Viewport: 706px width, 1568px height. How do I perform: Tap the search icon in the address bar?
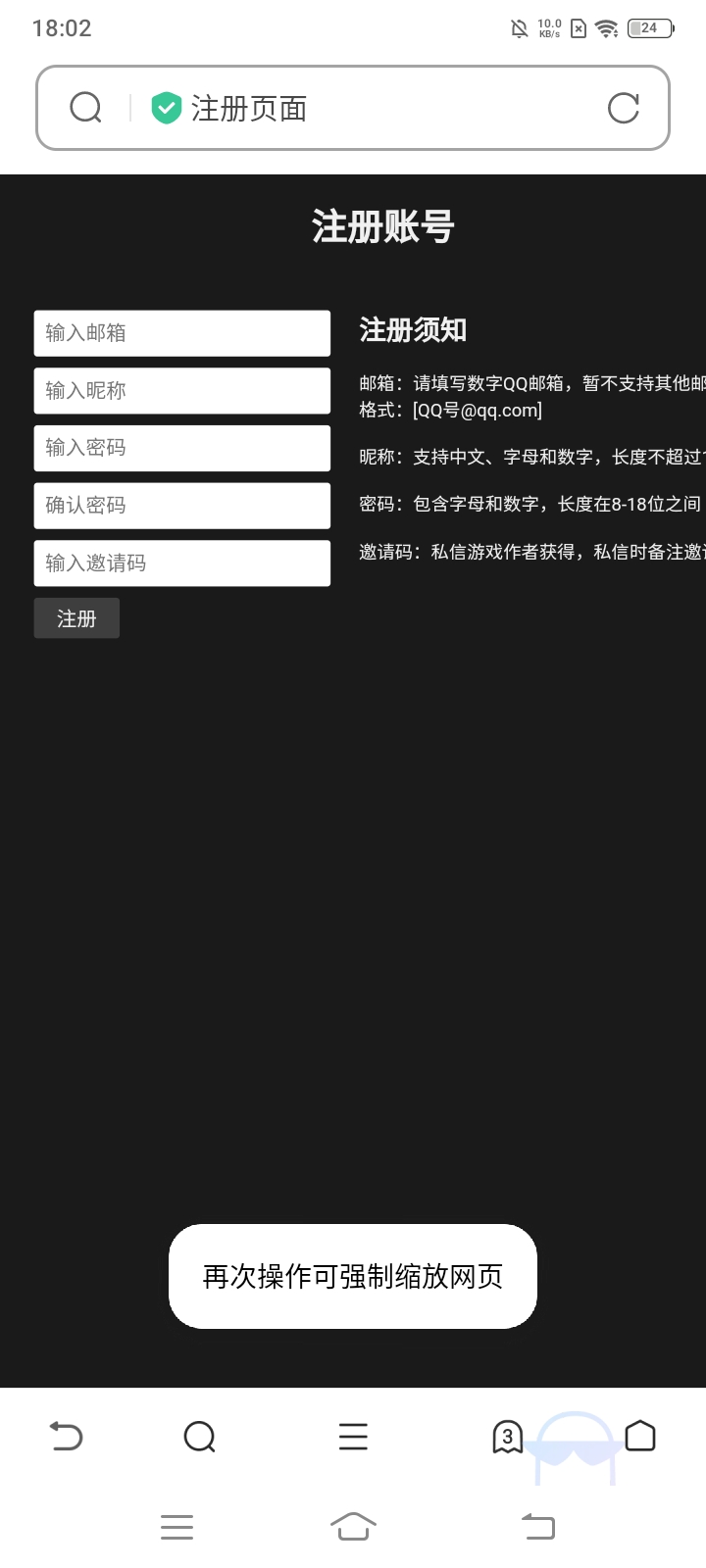(86, 108)
